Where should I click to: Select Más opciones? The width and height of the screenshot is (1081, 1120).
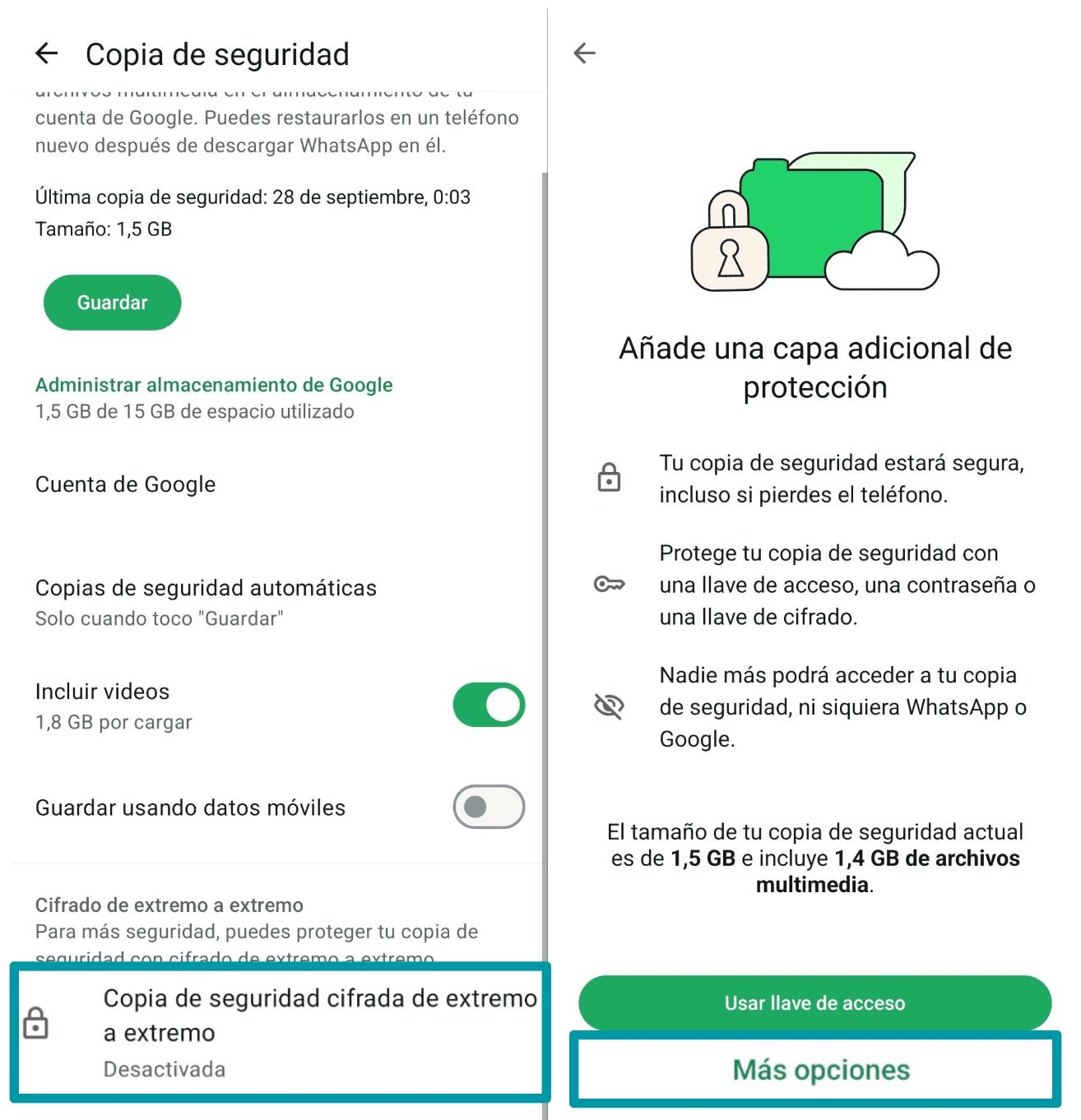819,1070
